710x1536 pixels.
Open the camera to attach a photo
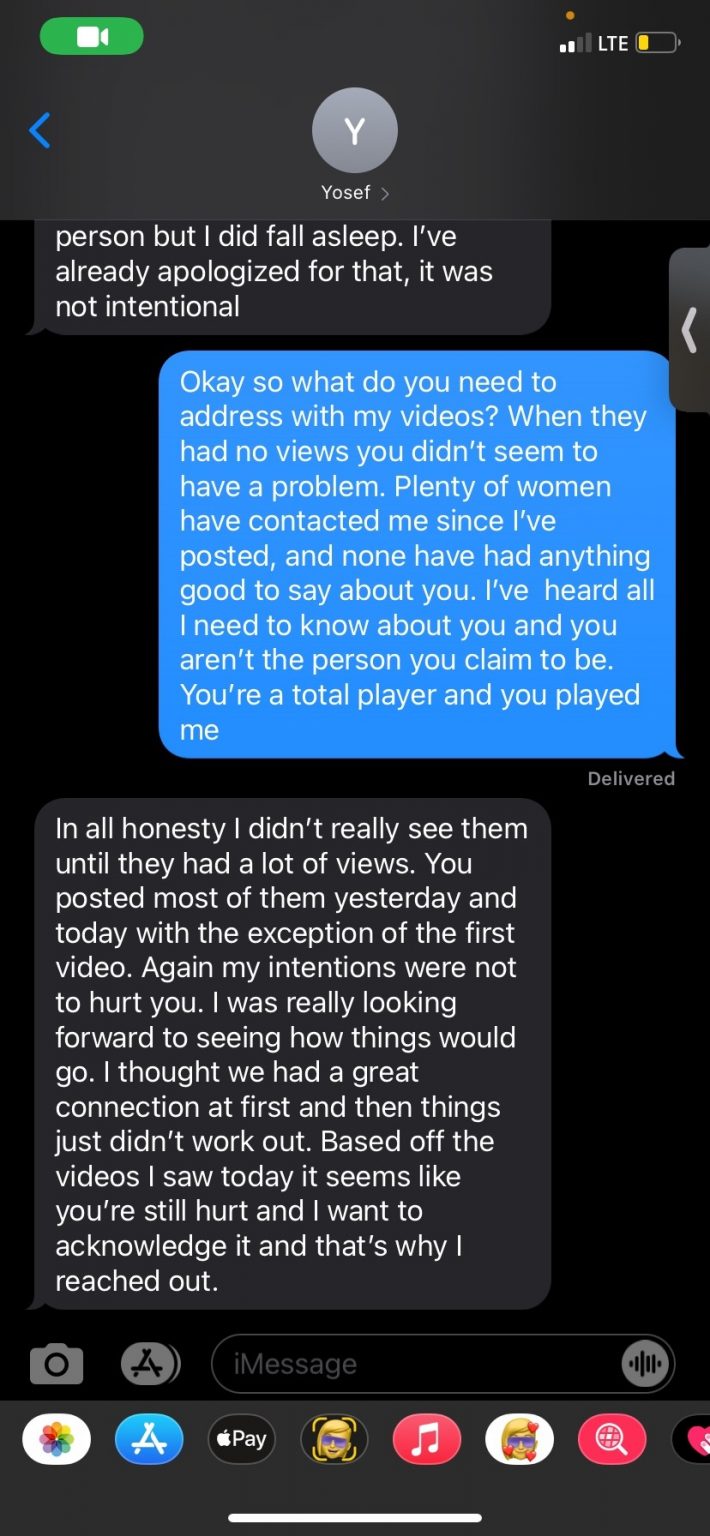[56, 1364]
